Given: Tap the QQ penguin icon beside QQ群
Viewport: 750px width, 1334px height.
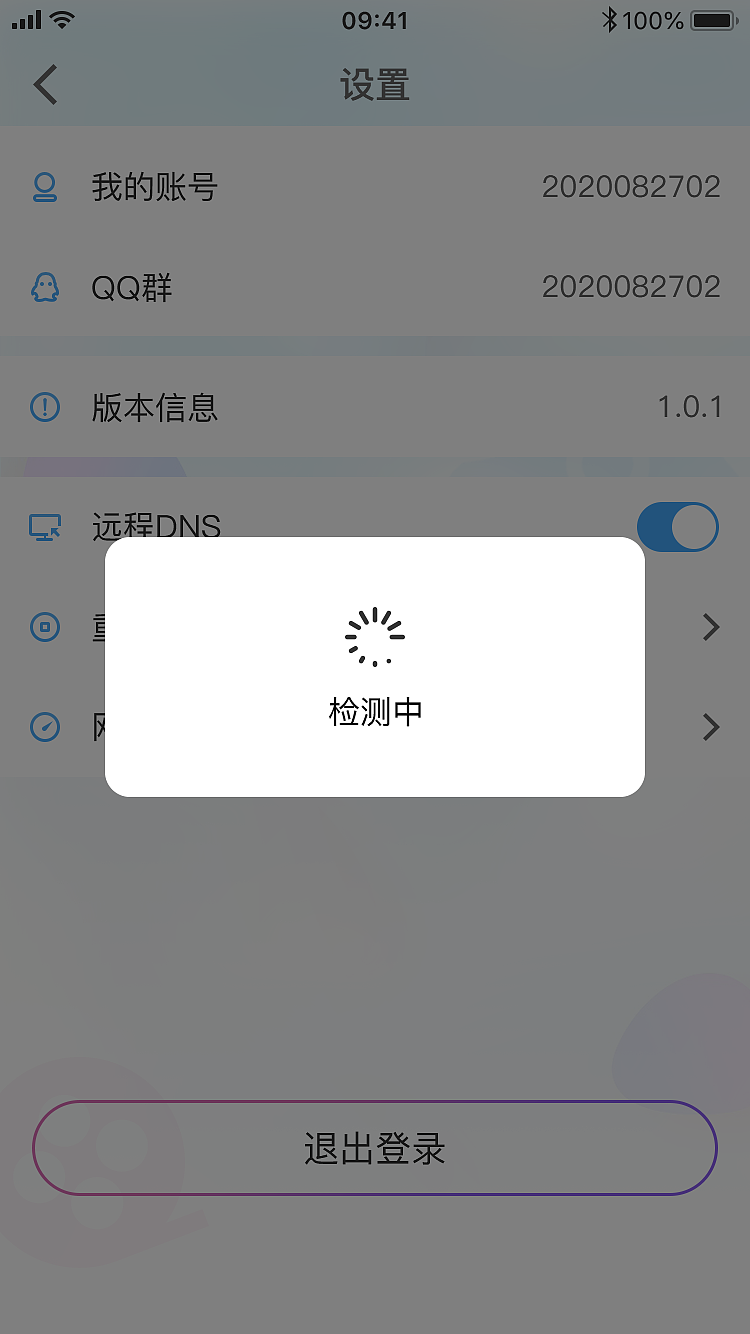Looking at the screenshot, I should (46, 287).
